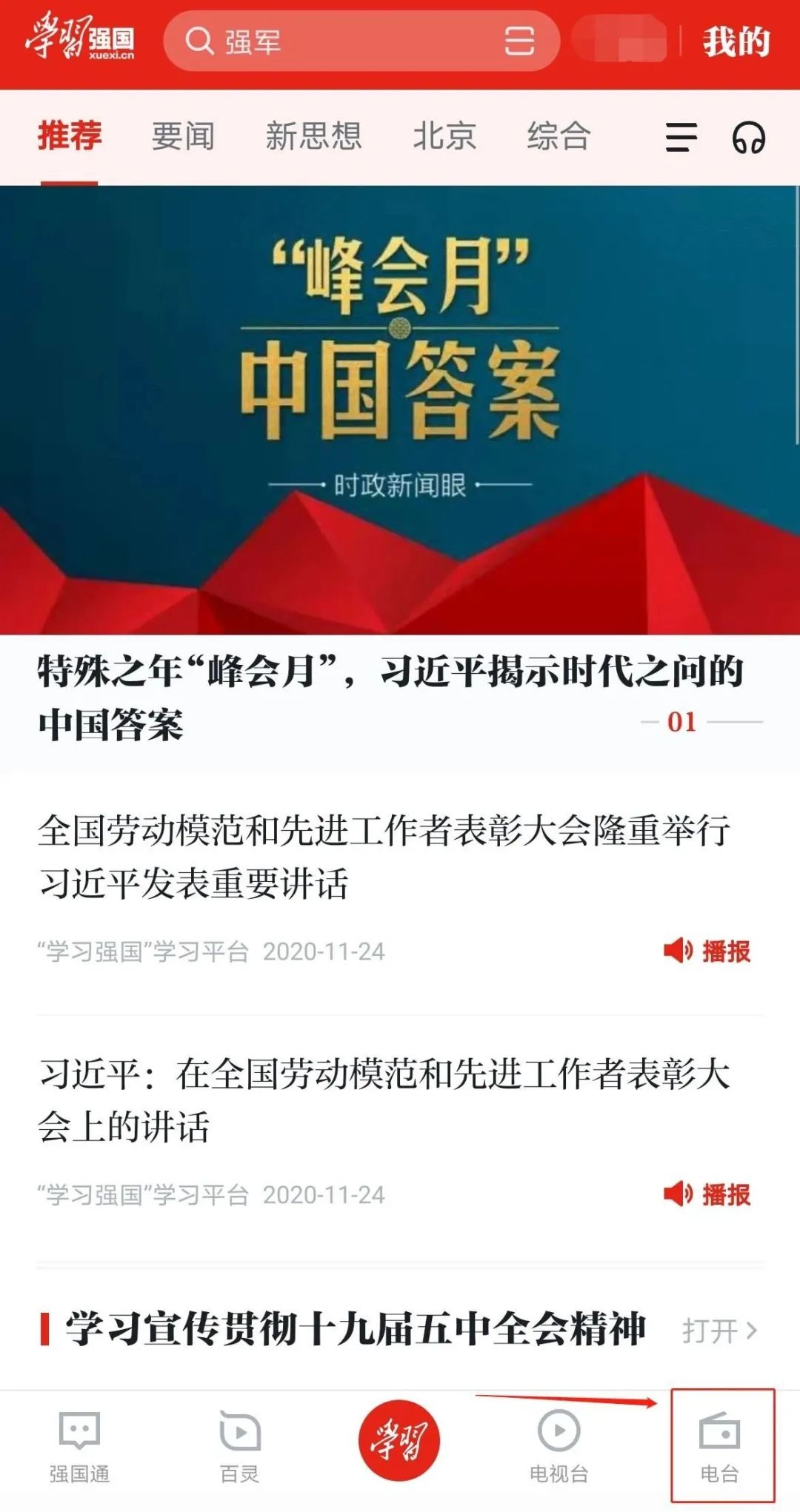The image size is (800, 1512).
Task: Tap the red 学习 center button
Action: point(399,1440)
